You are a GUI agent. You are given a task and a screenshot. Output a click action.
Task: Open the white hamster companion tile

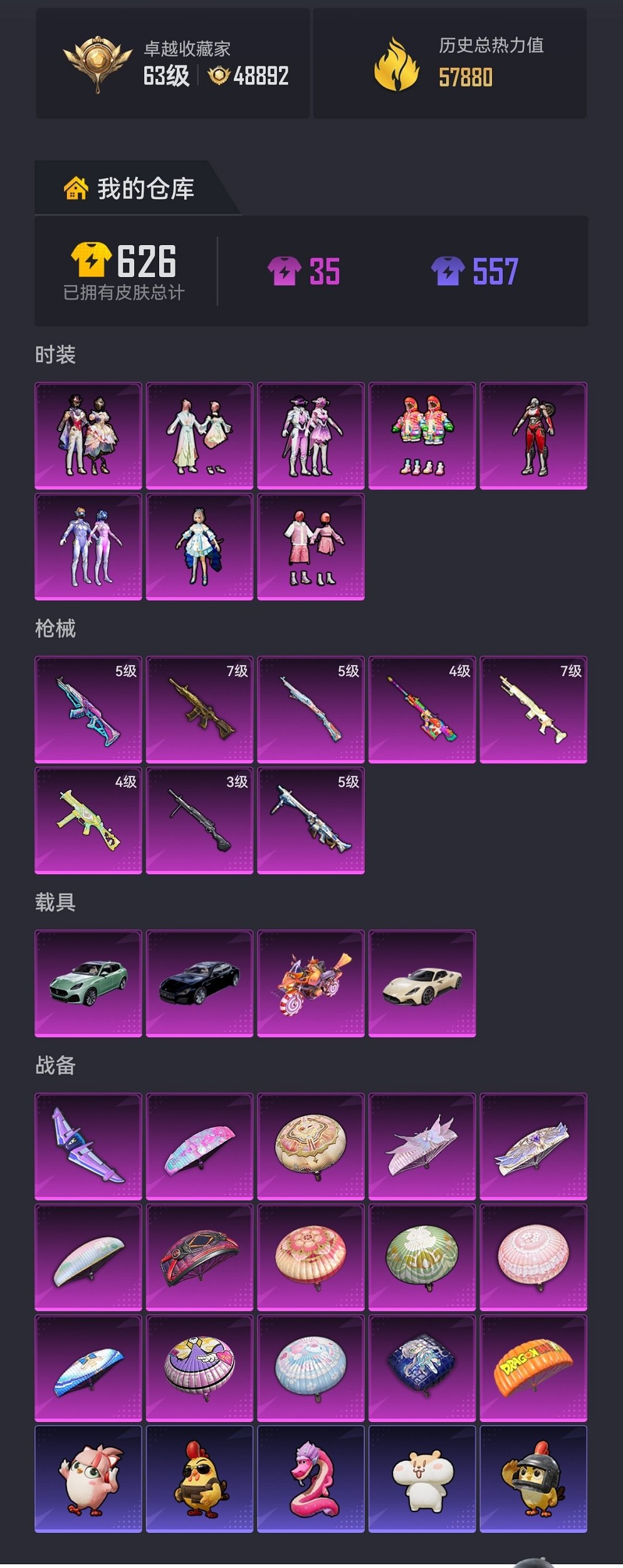click(x=422, y=1479)
